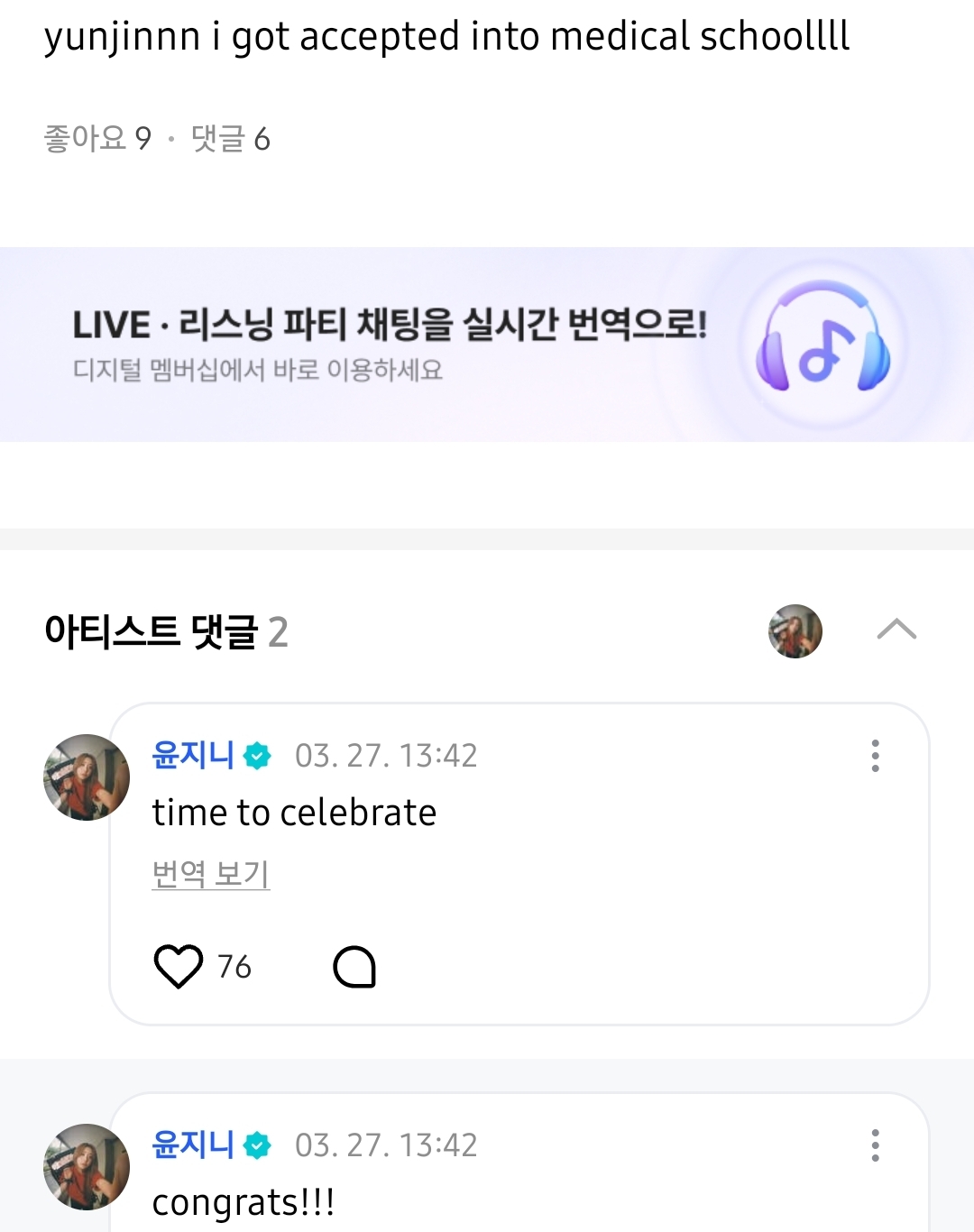Tap the profile picture beside "time to celebrate"
The width and height of the screenshot is (974, 1232).
click(x=87, y=777)
